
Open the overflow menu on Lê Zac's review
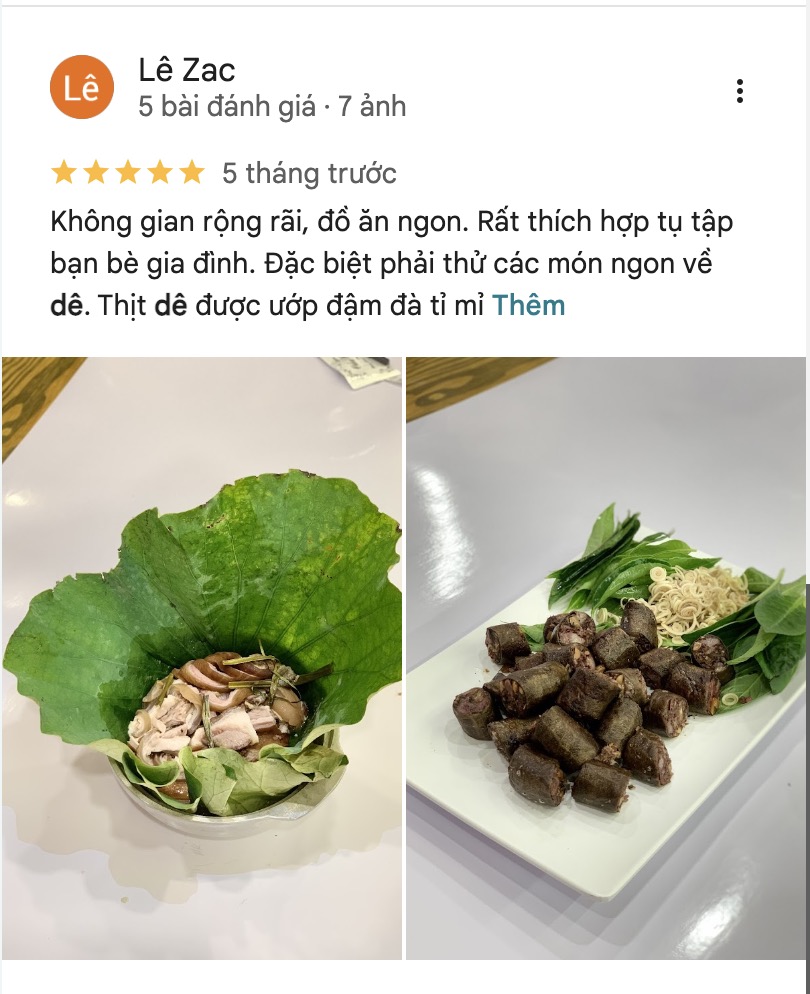tap(739, 91)
